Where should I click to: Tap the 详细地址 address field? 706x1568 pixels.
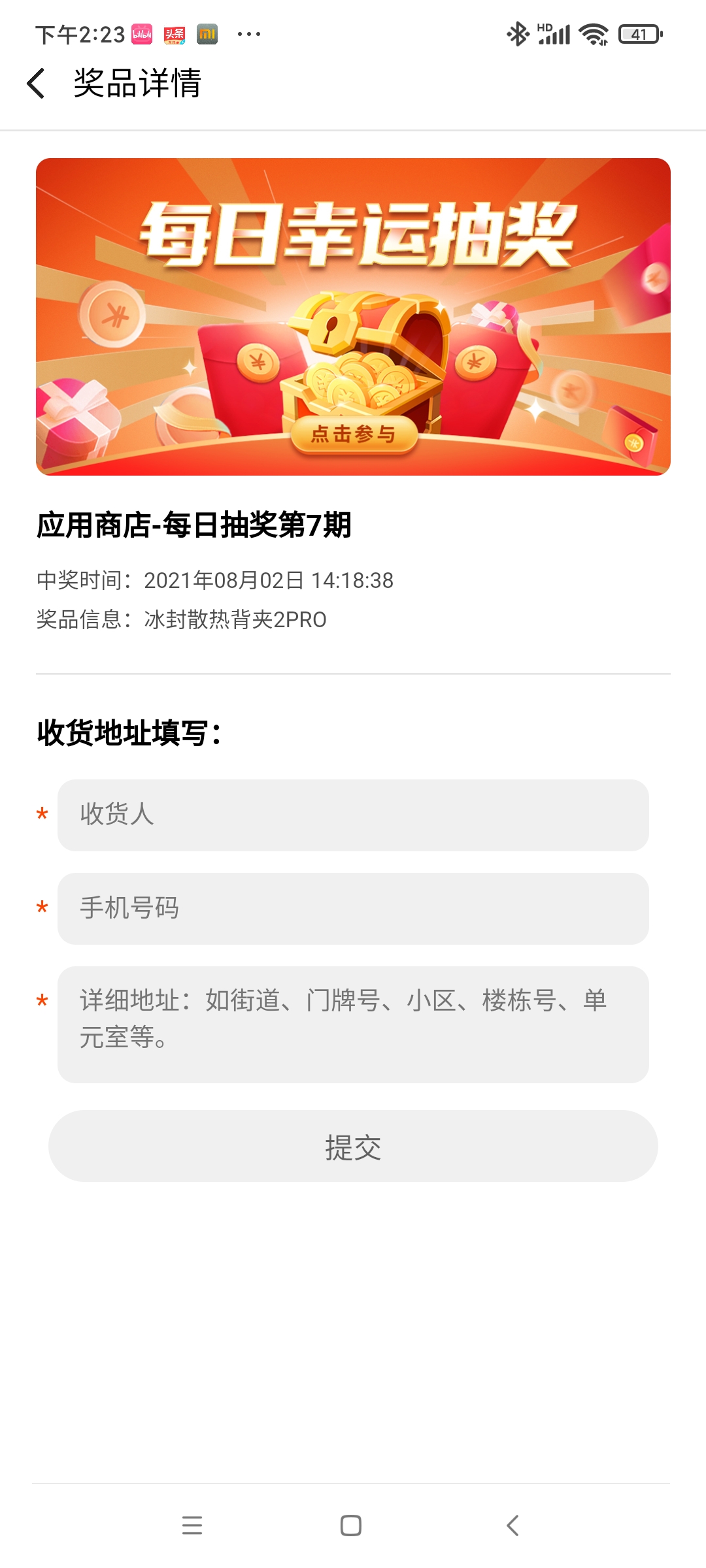353,1024
